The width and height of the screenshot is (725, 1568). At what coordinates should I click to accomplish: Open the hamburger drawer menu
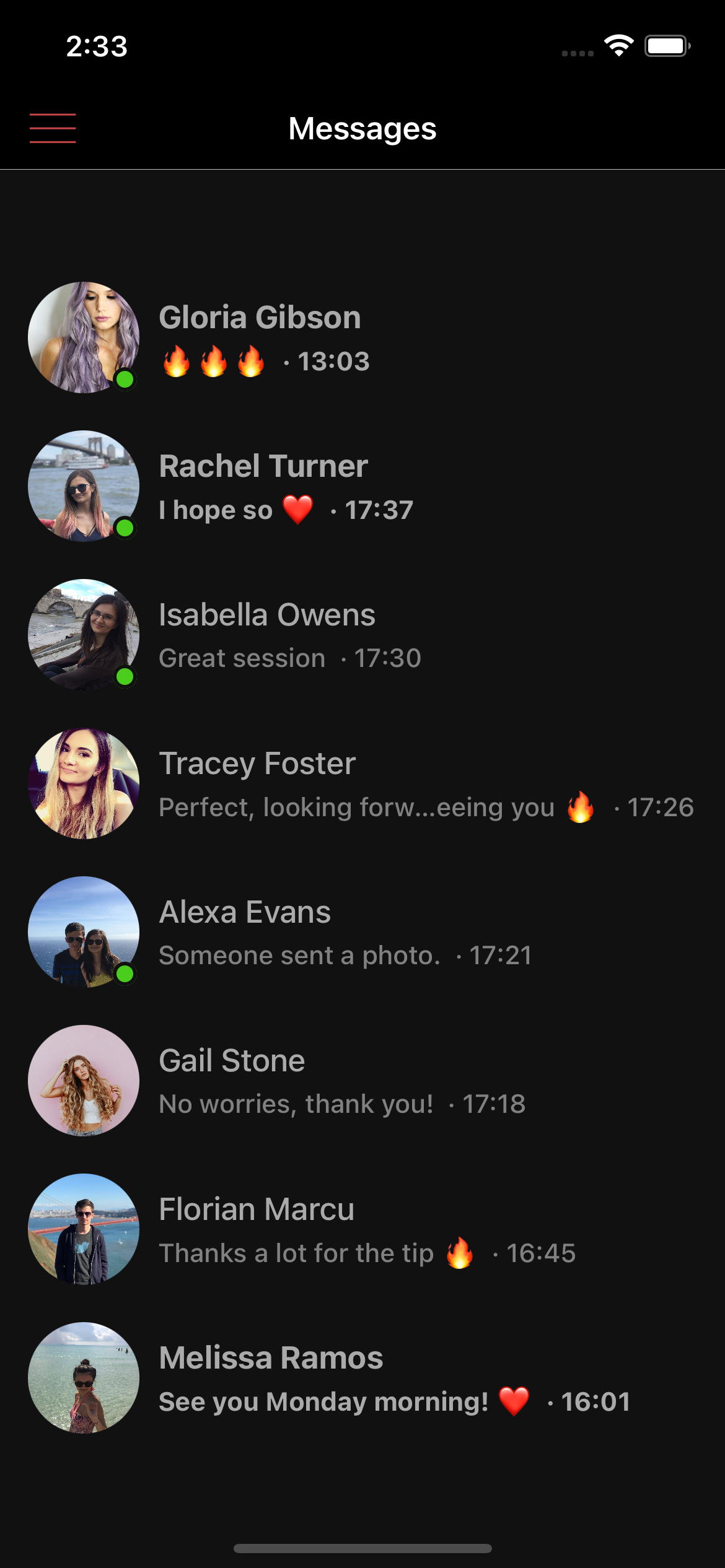[x=53, y=128]
